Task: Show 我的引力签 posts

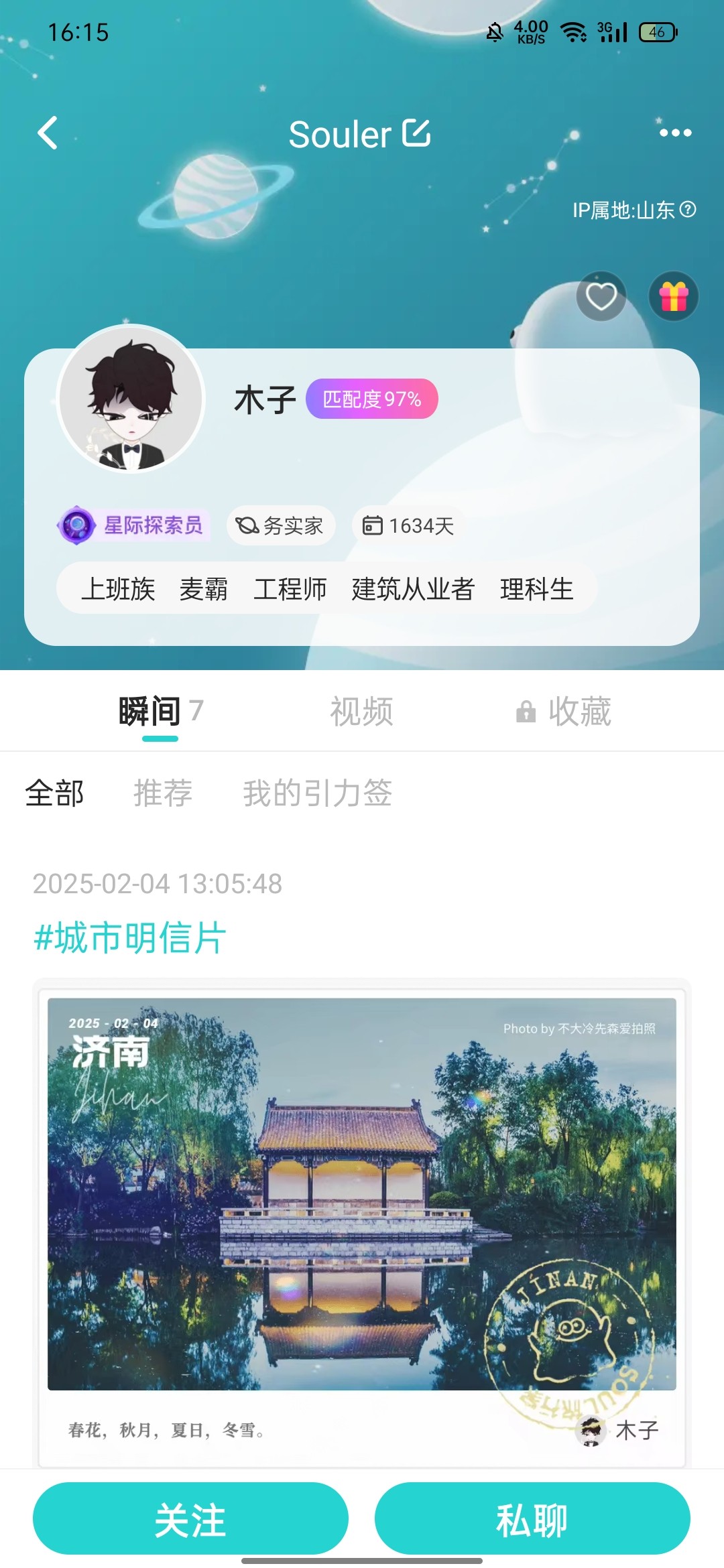Action: tap(317, 793)
